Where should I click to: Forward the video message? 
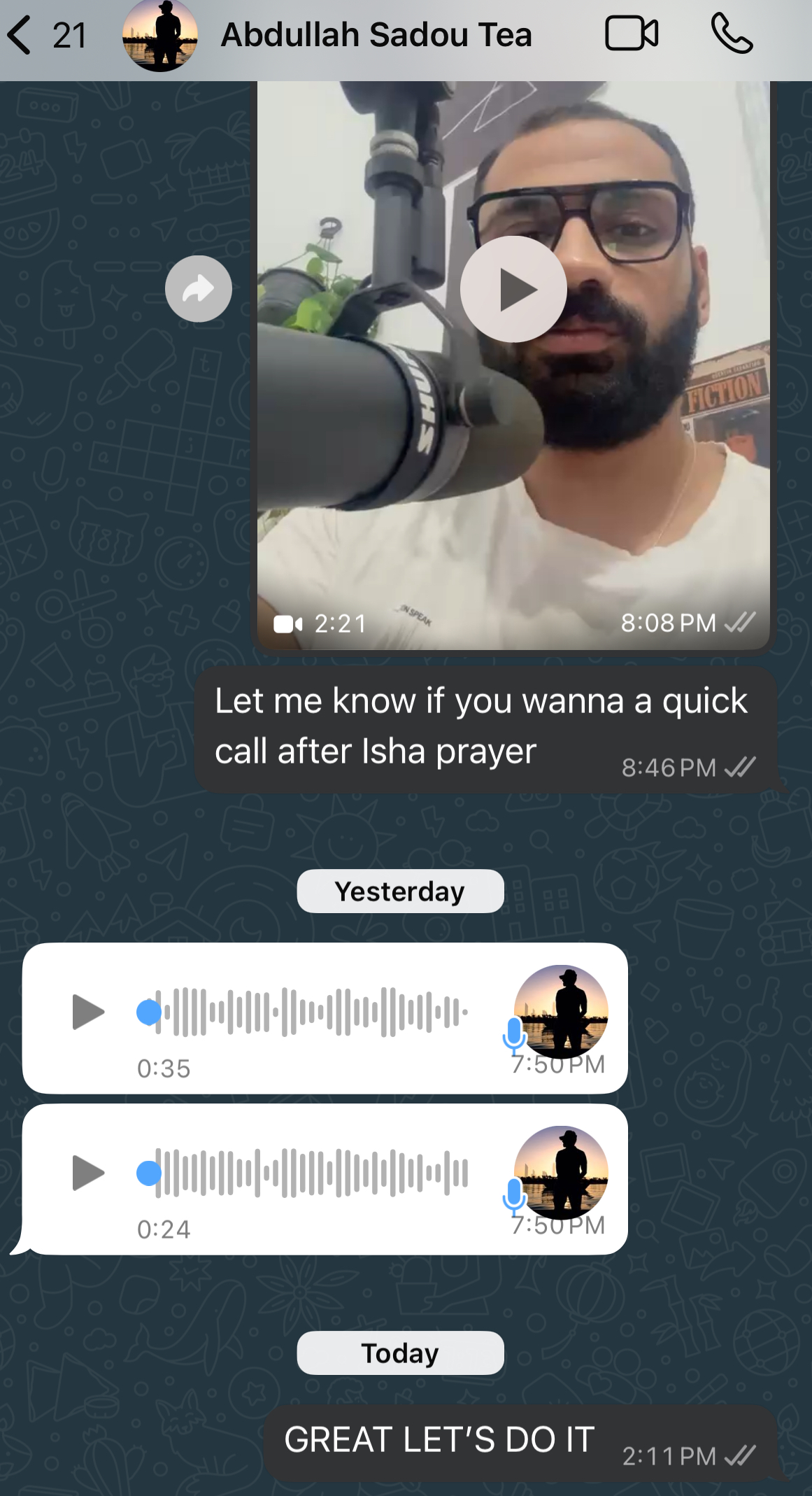(199, 289)
